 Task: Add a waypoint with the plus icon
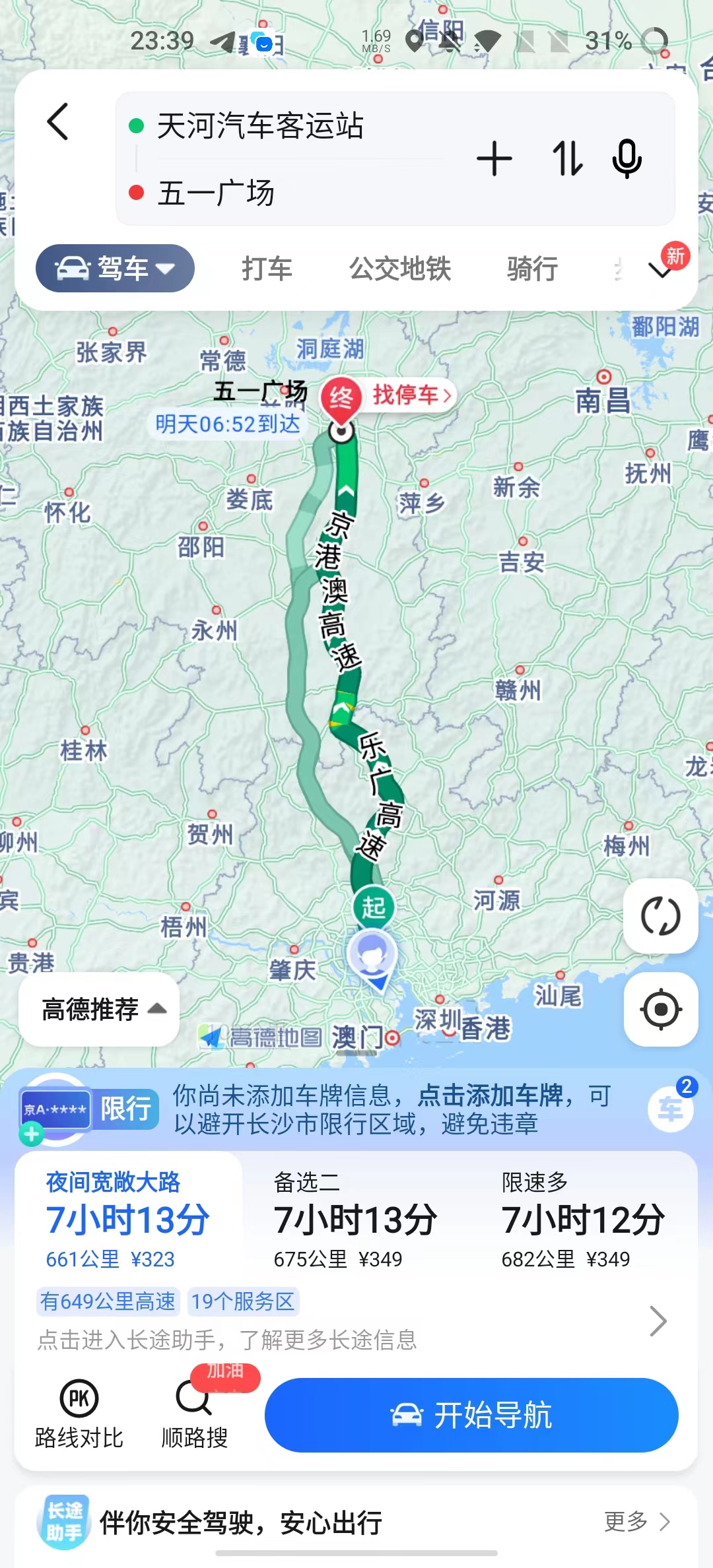[494, 159]
